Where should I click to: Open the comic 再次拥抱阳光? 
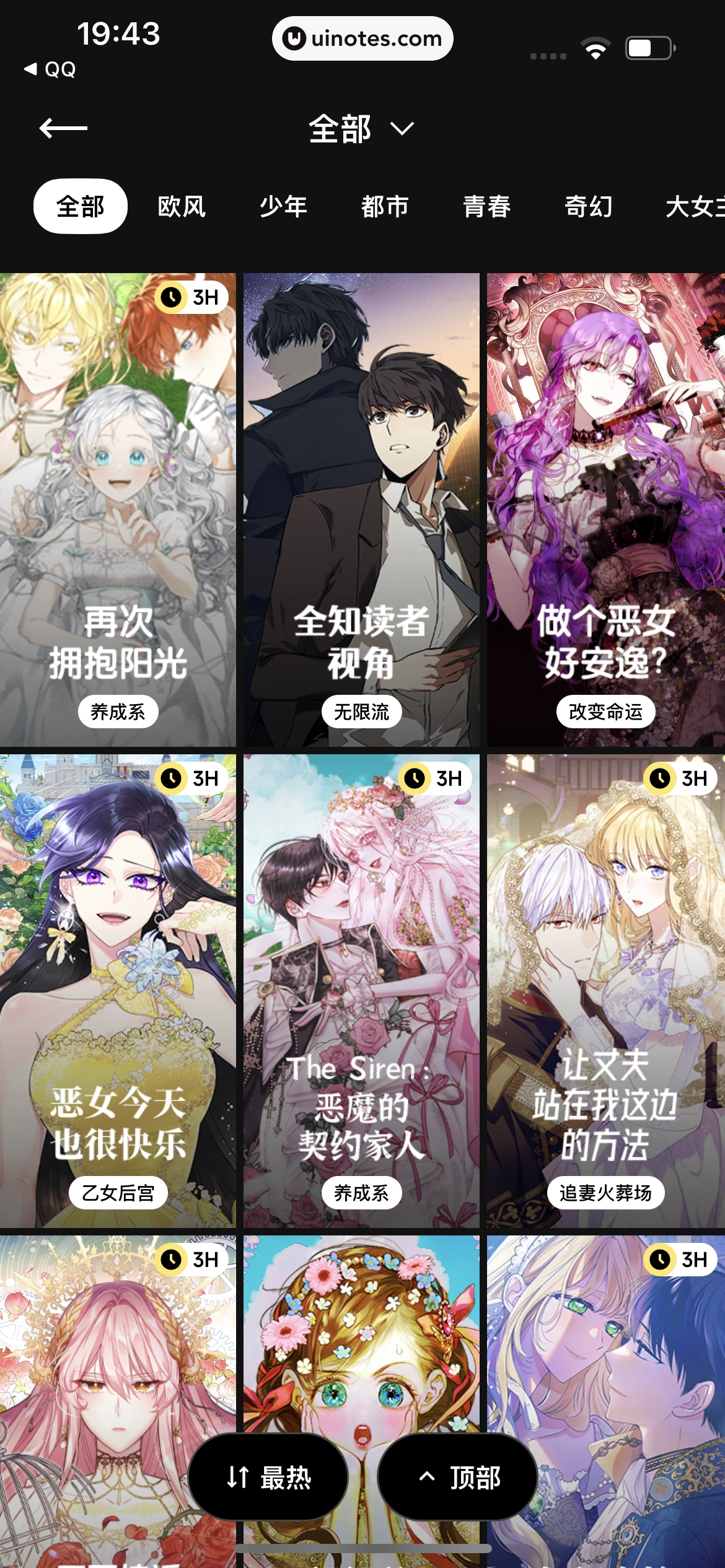[x=118, y=508]
